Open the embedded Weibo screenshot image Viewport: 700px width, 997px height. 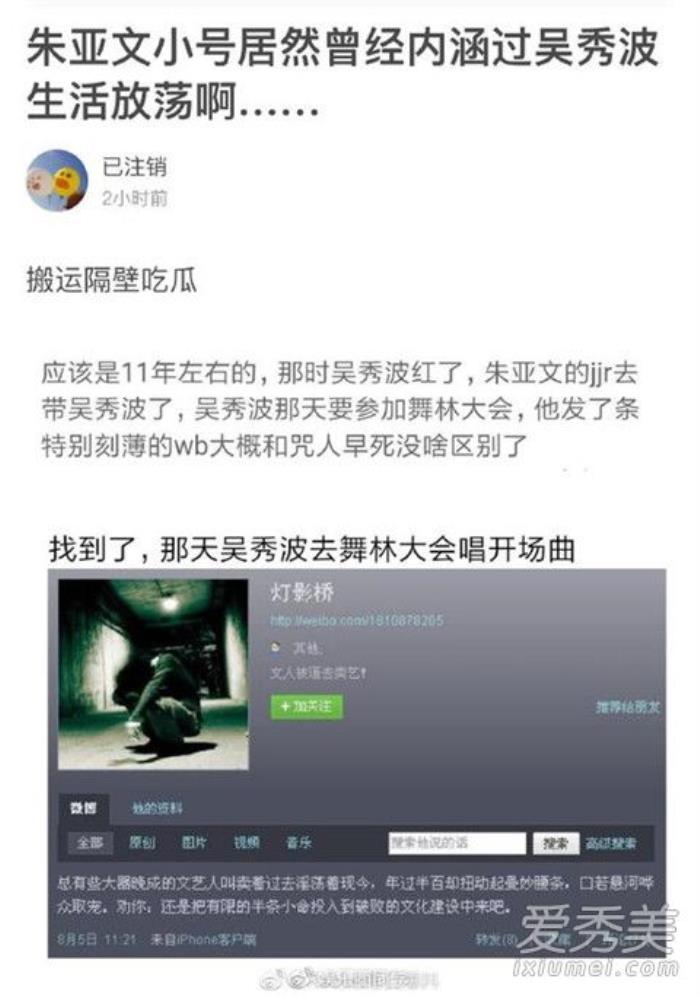[357, 760]
